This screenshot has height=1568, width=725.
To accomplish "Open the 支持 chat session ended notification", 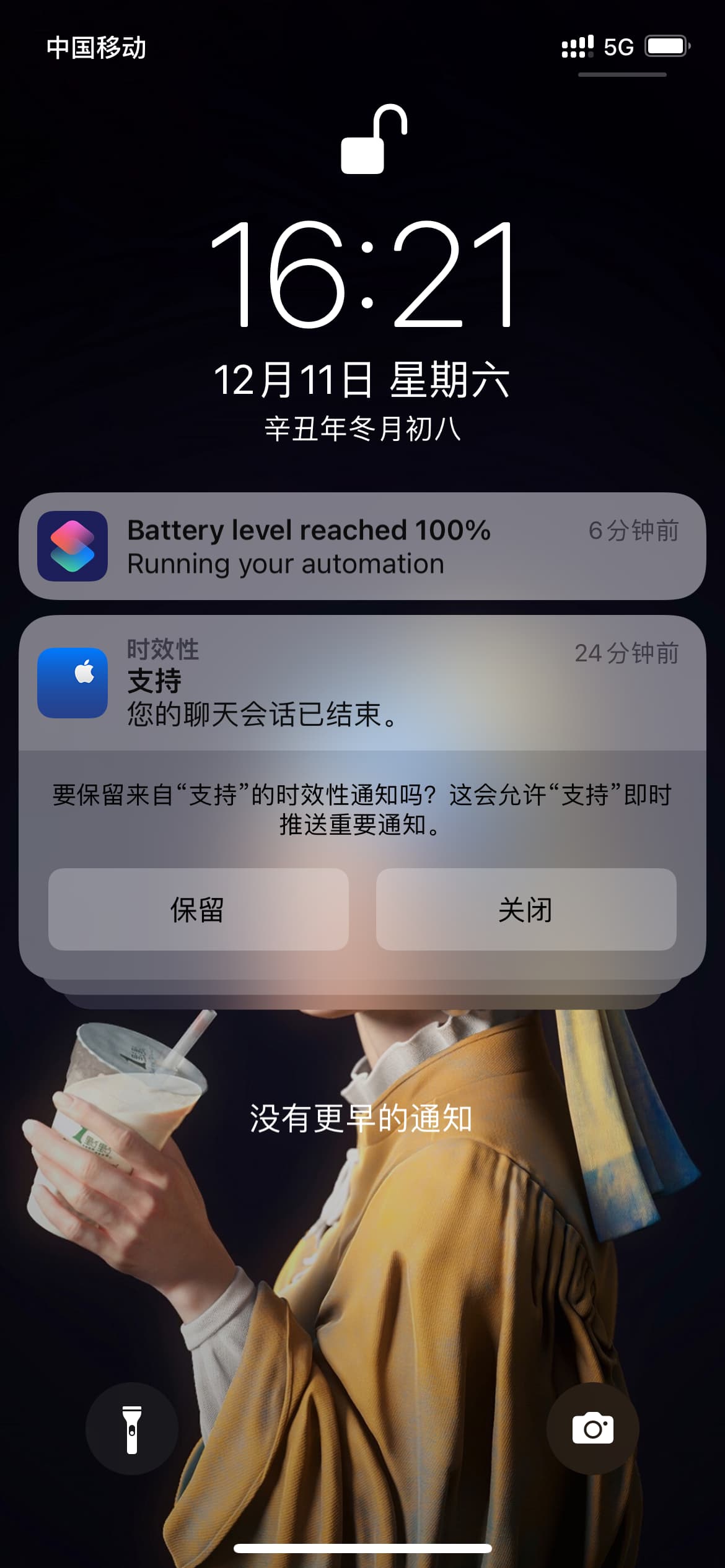I will pyautogui.click(x=362, y=684).
